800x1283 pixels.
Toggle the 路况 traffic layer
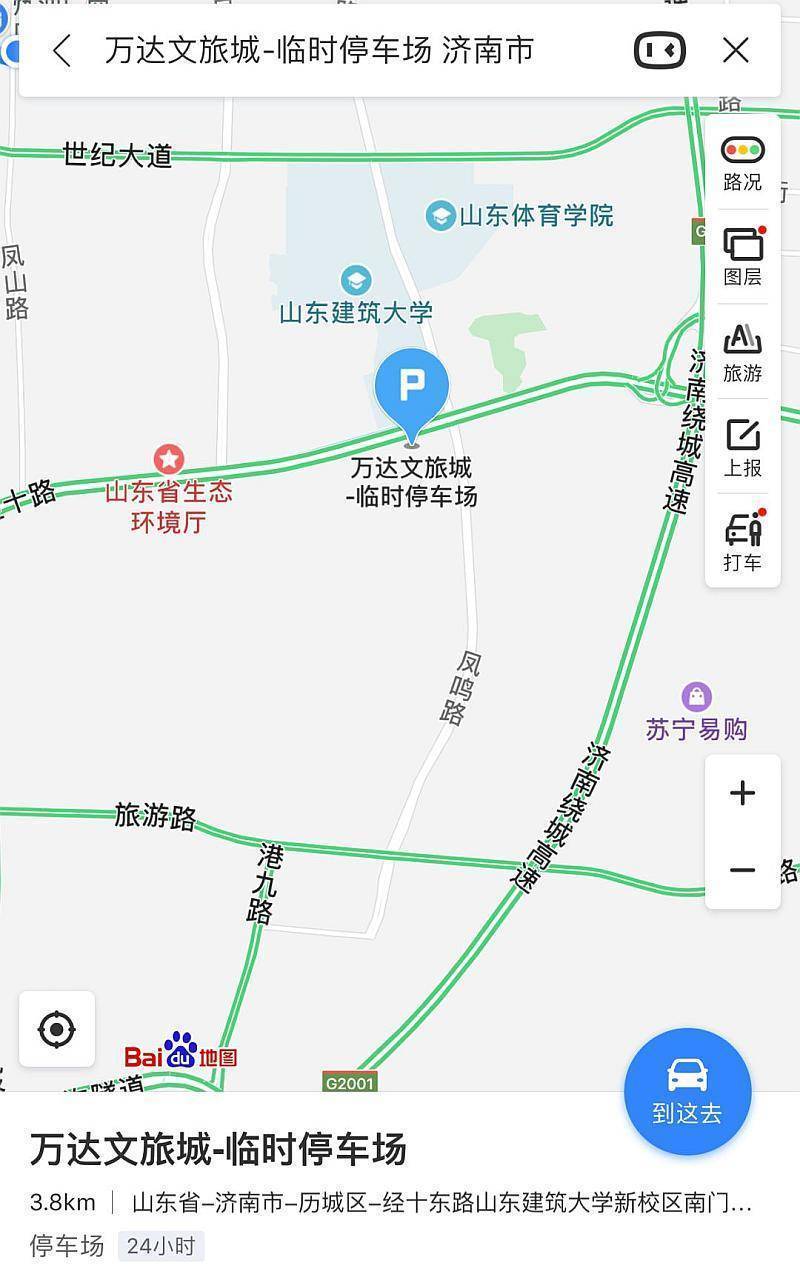[743, 165]
